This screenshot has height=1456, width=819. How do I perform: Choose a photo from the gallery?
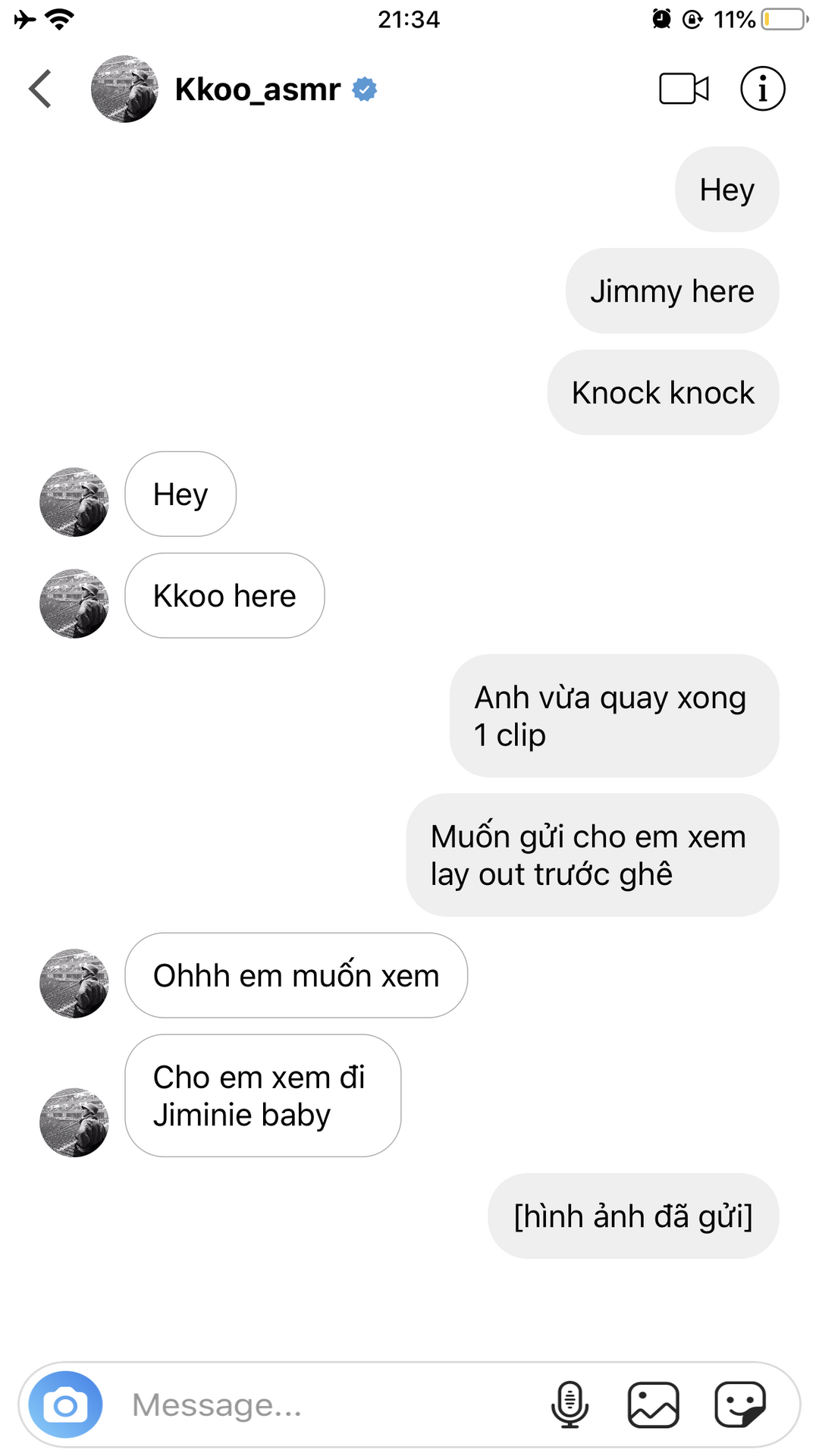point(653,1405)
